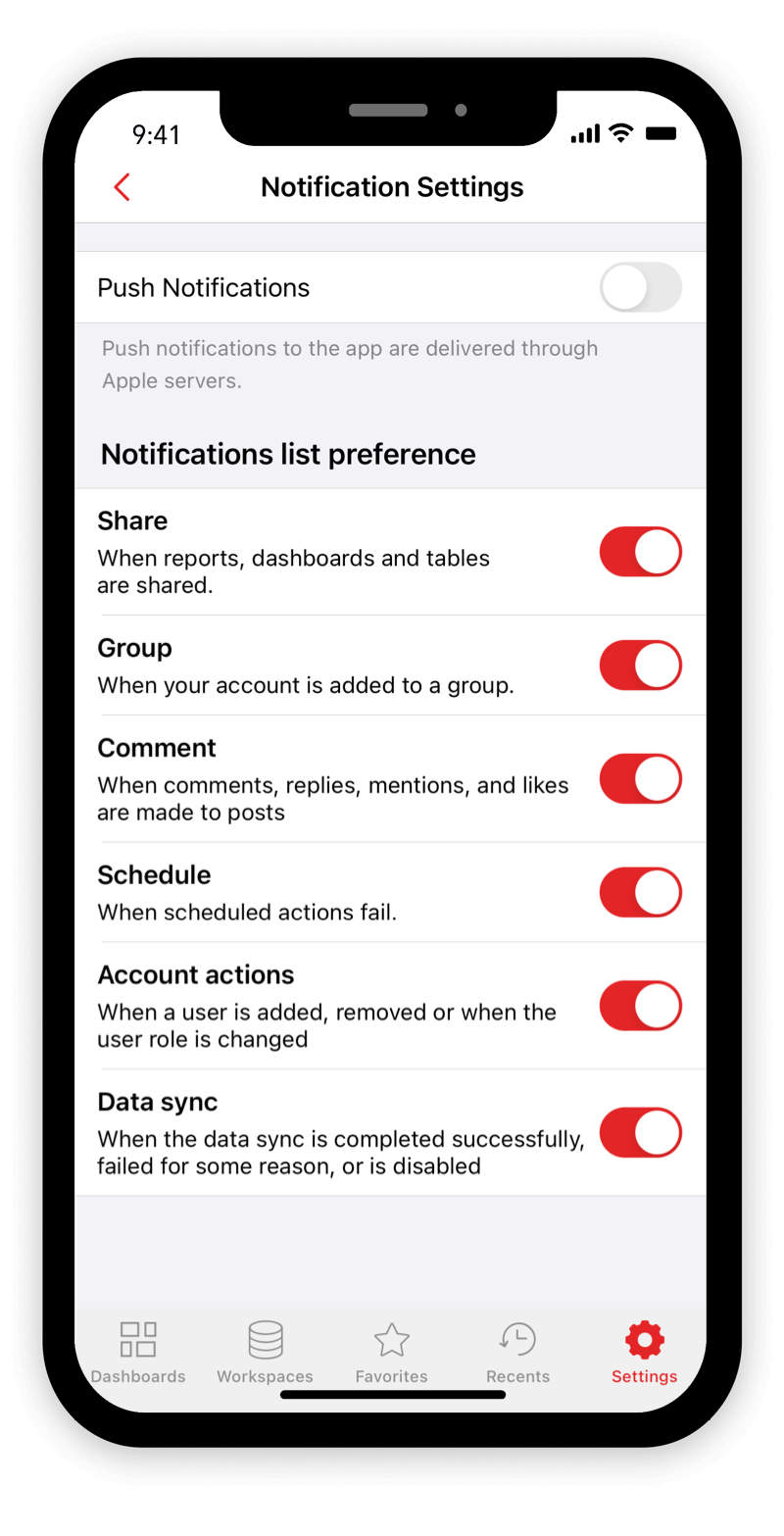This screenshot has height=1536, width=784.
Task: Enable the Push Notifications switch
Action: [x=641, y=287]
